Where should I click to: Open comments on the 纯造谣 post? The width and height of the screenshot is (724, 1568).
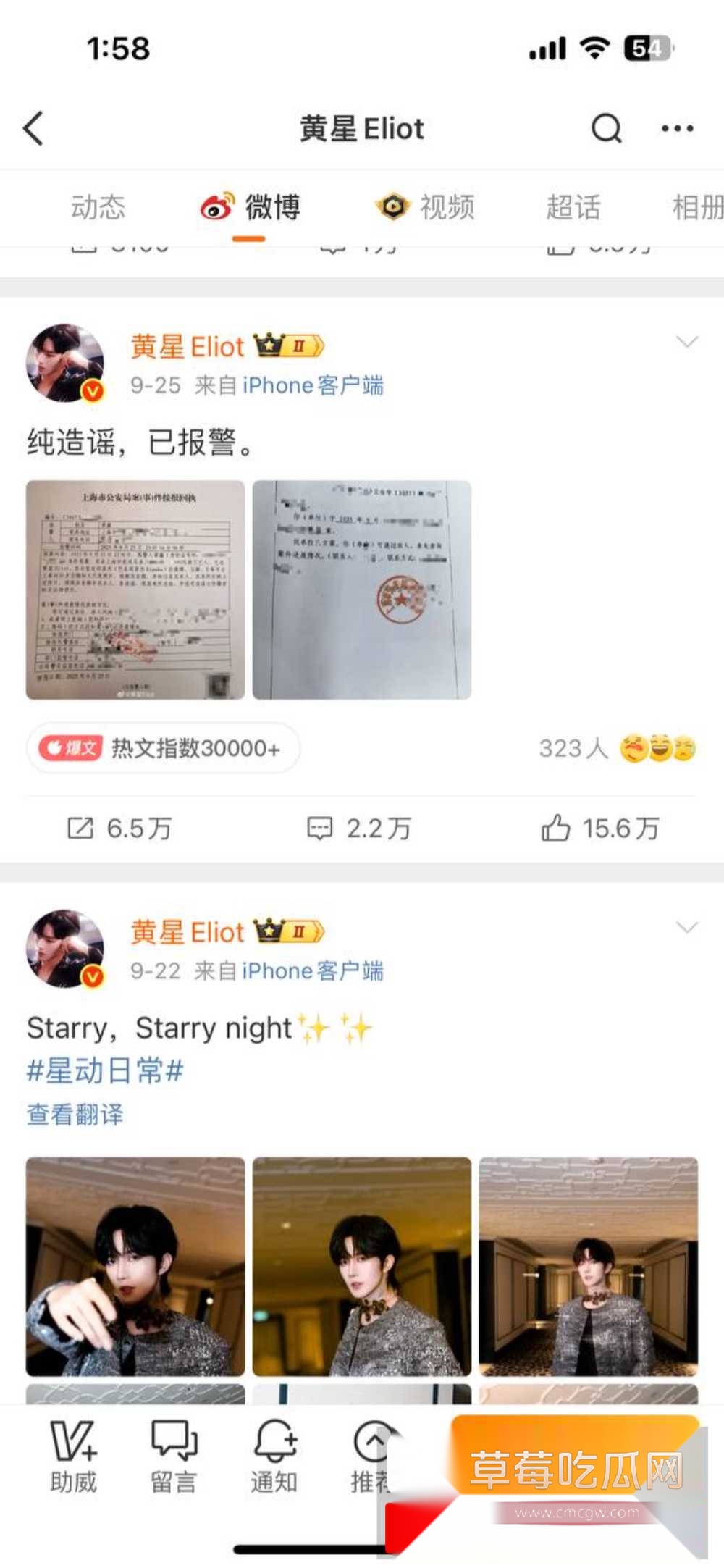pos(360,828)
